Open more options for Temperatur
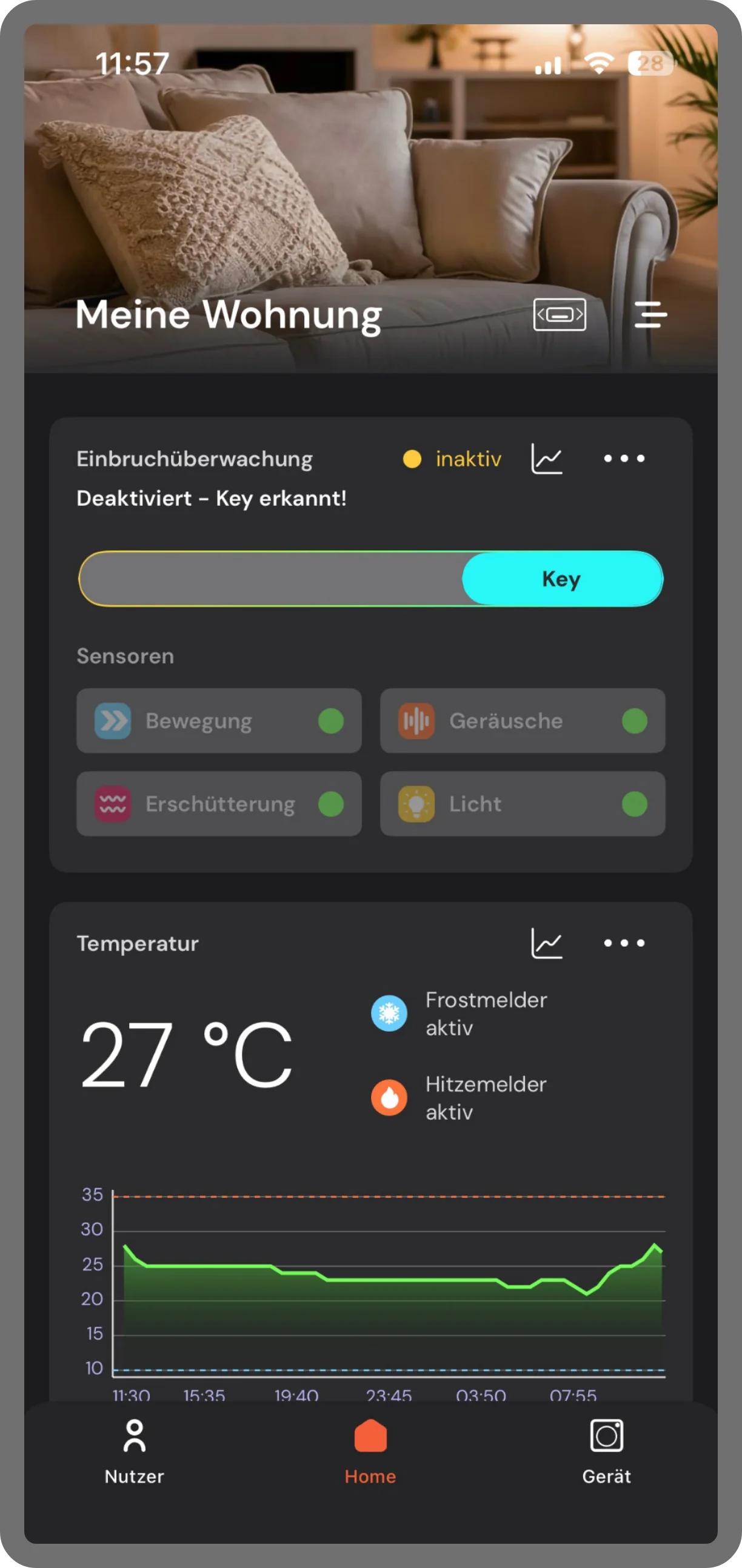Image resolution: width=742 pixels, height=1568 pixels. point(624,943)
